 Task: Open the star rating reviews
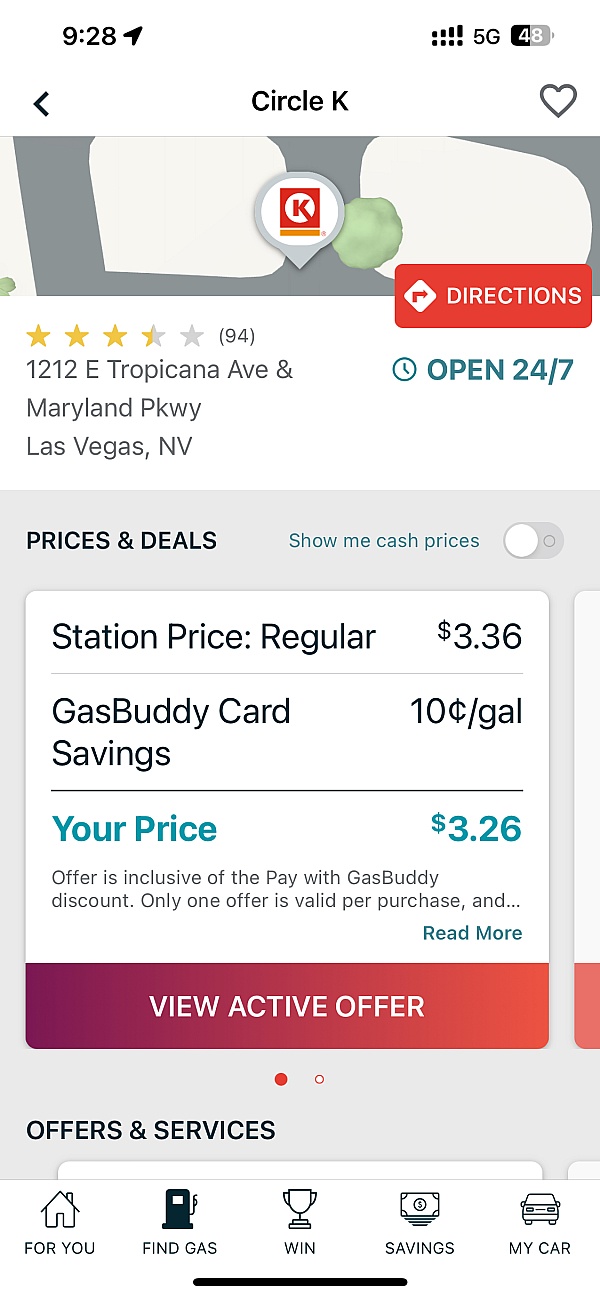click(140, 335)
